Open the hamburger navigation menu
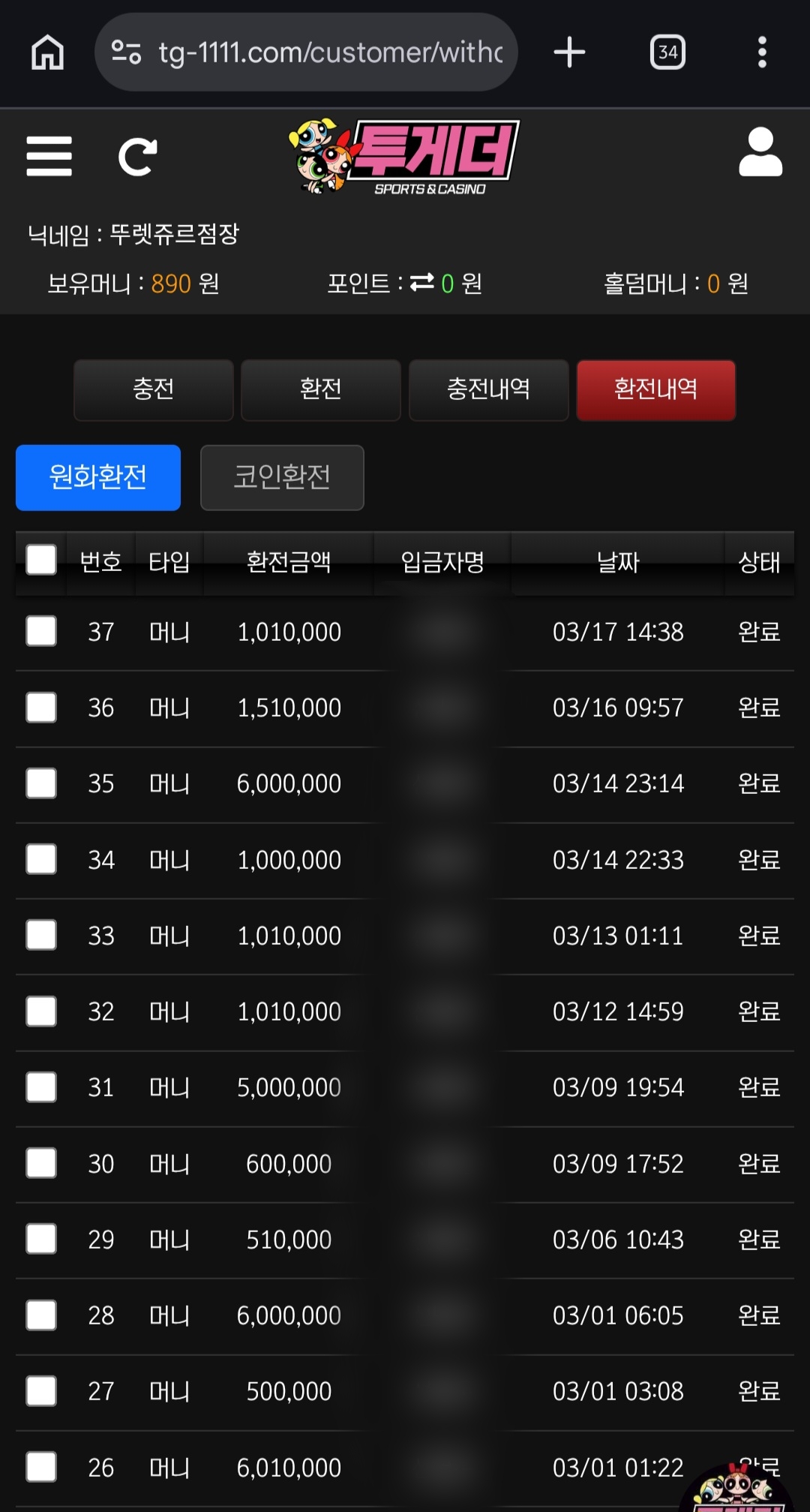This screenshot has height=1512, width=810. point(48,156)
